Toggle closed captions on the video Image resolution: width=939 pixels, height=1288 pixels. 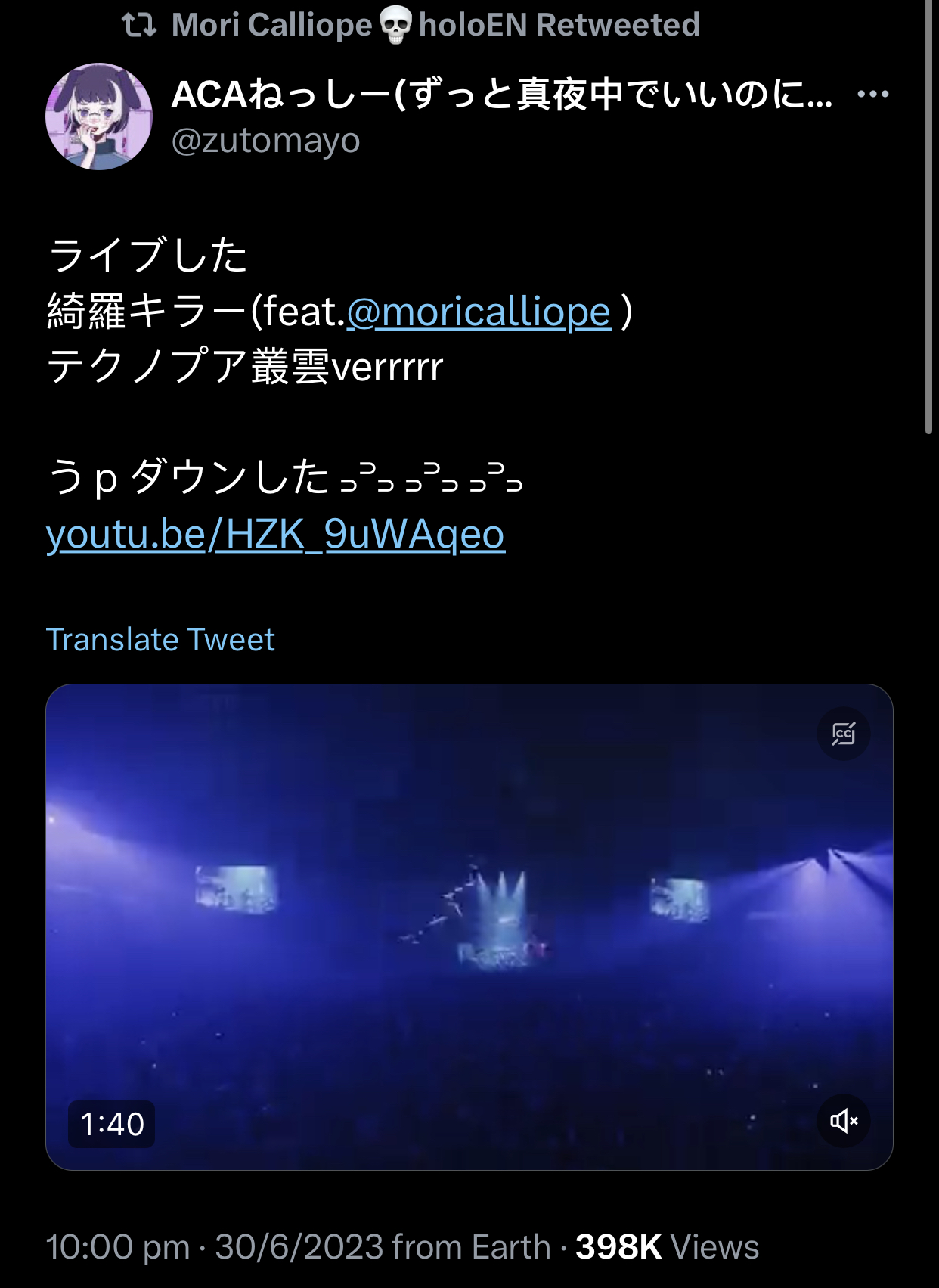point(843,734)
